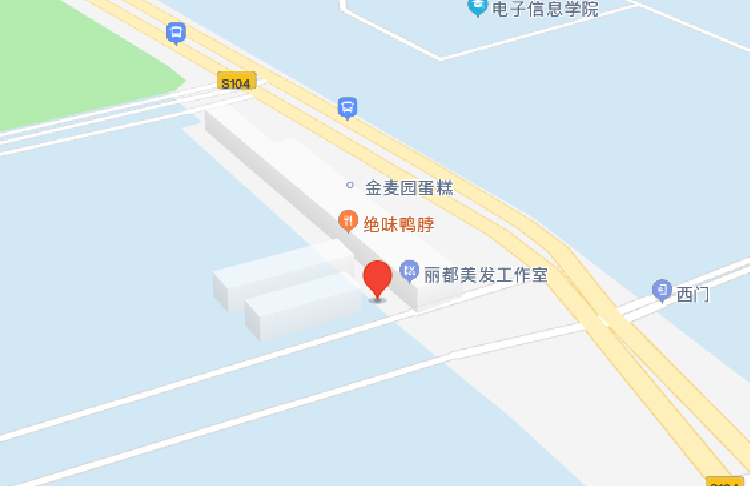Tap bus stop icon above 金麦园蛋糕

pos(347,107)
